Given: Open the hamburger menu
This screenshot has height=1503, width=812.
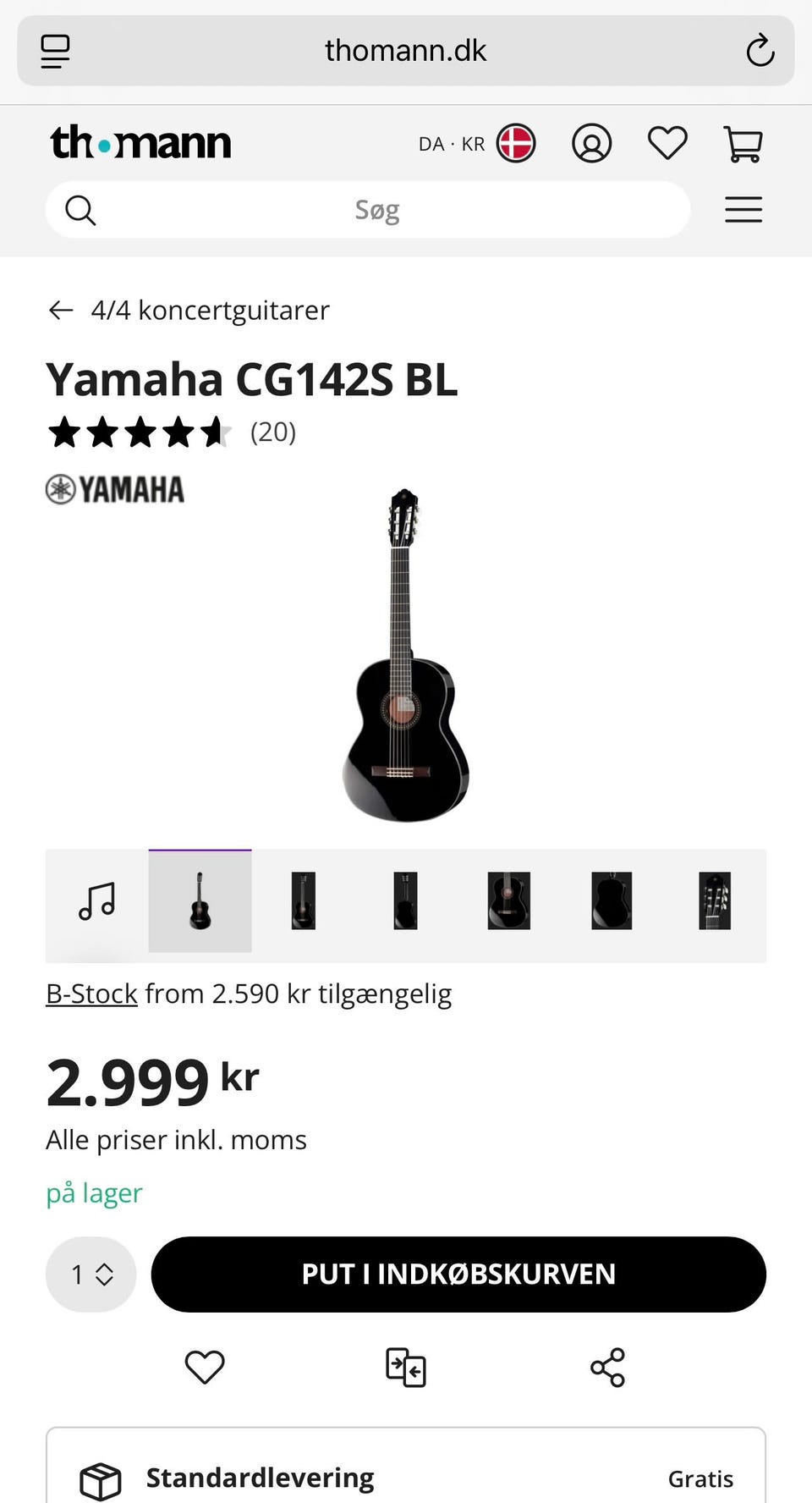Looking at the screenshot, I should tap(743, 210).
